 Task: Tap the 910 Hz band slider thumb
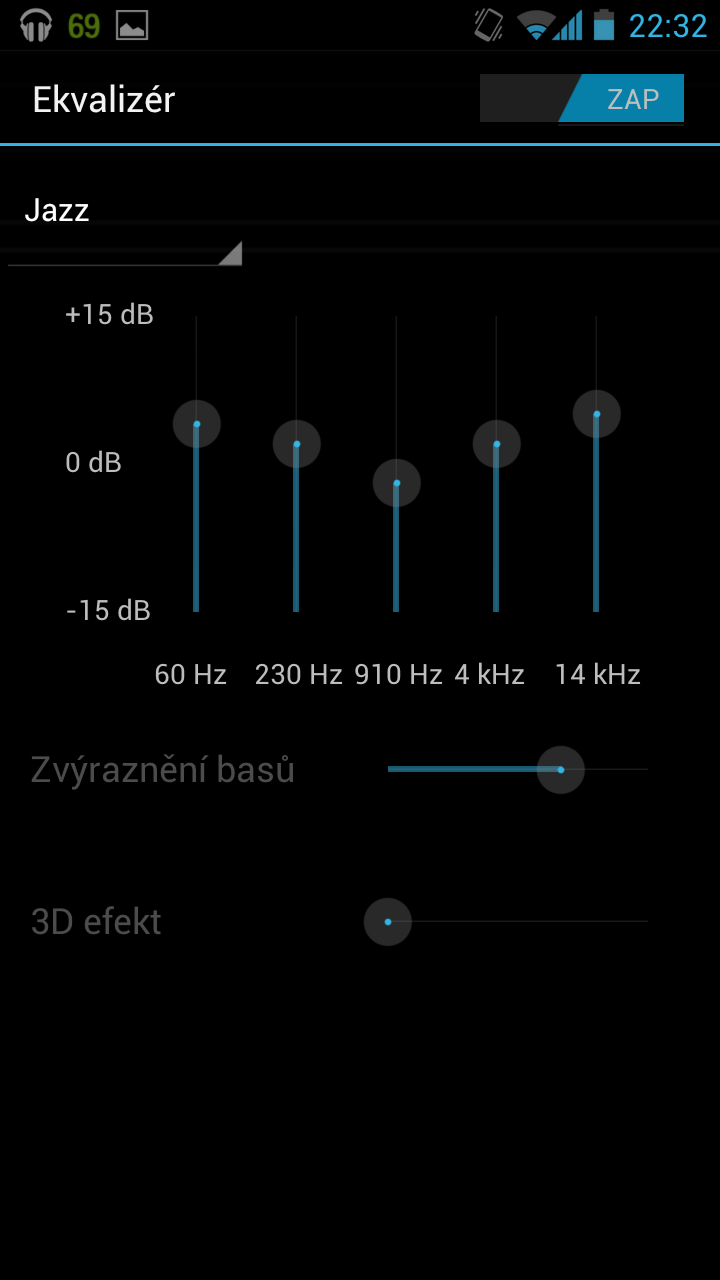tap(397, 482)
